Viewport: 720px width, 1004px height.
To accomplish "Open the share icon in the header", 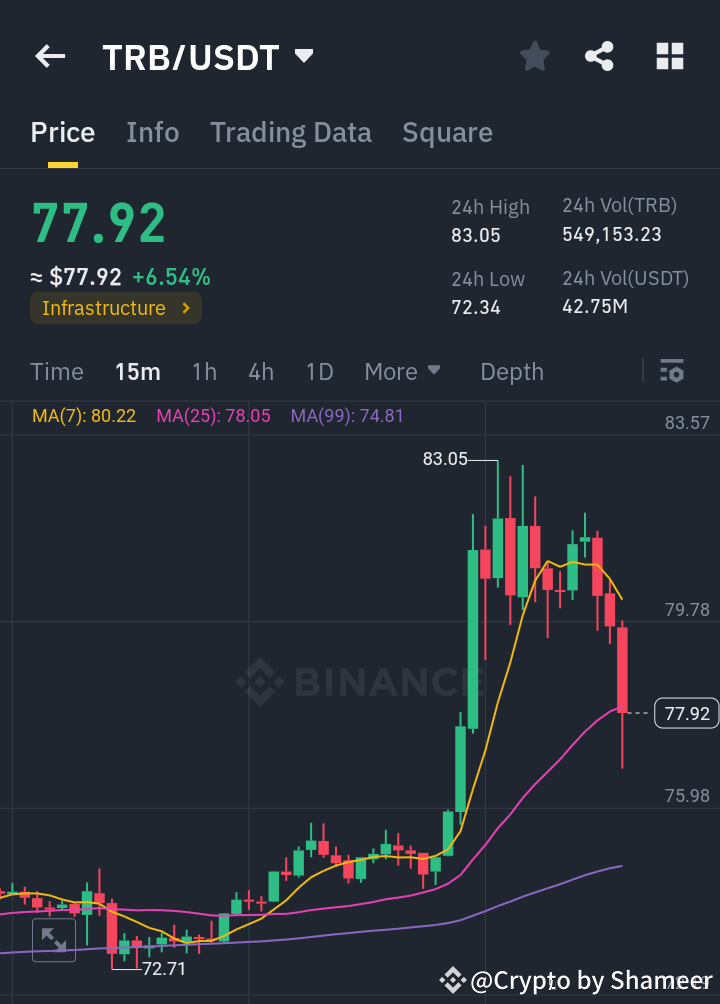I will 599,57.
